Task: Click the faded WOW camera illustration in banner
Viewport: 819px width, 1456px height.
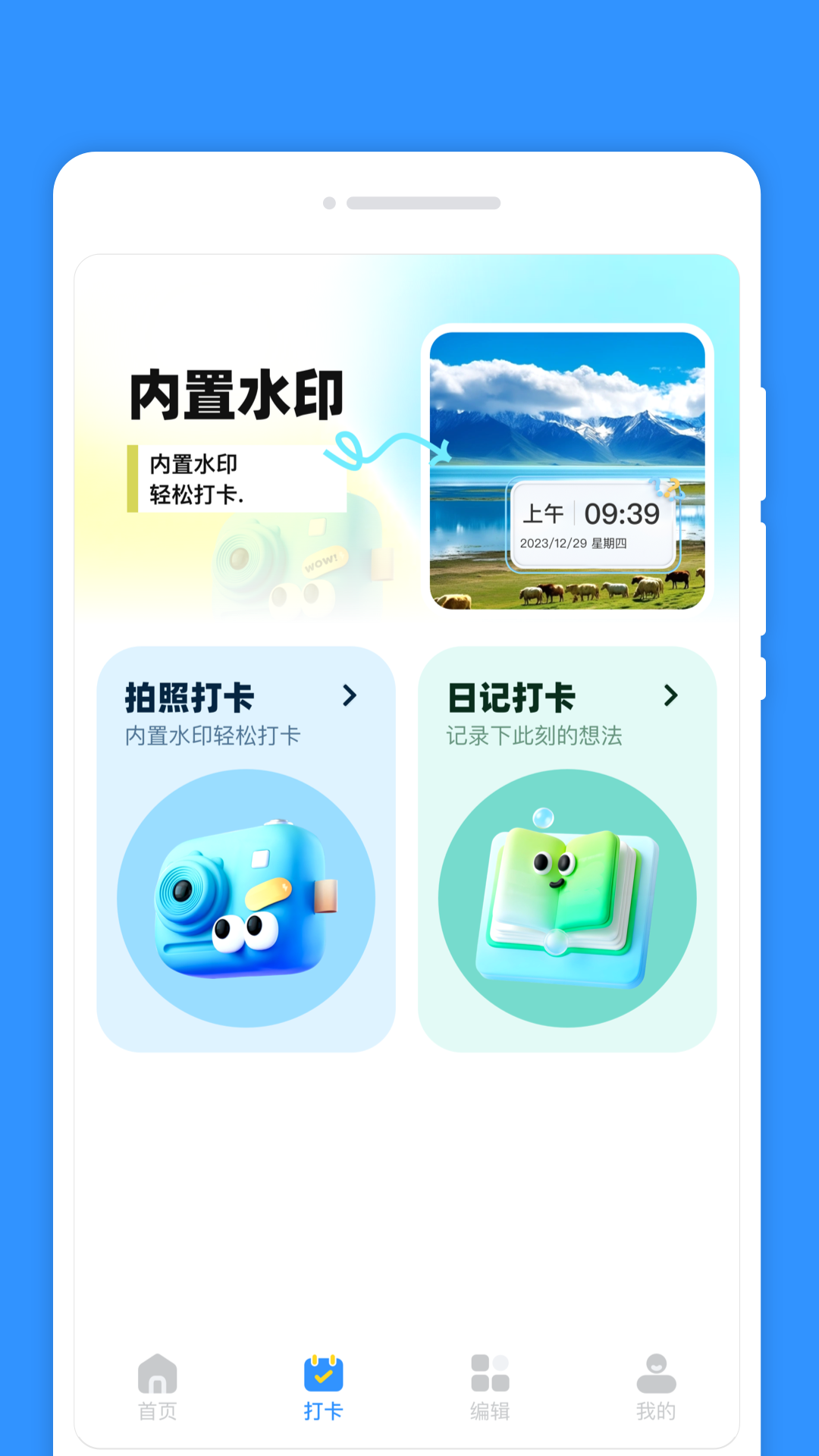Action: (296, 561)
